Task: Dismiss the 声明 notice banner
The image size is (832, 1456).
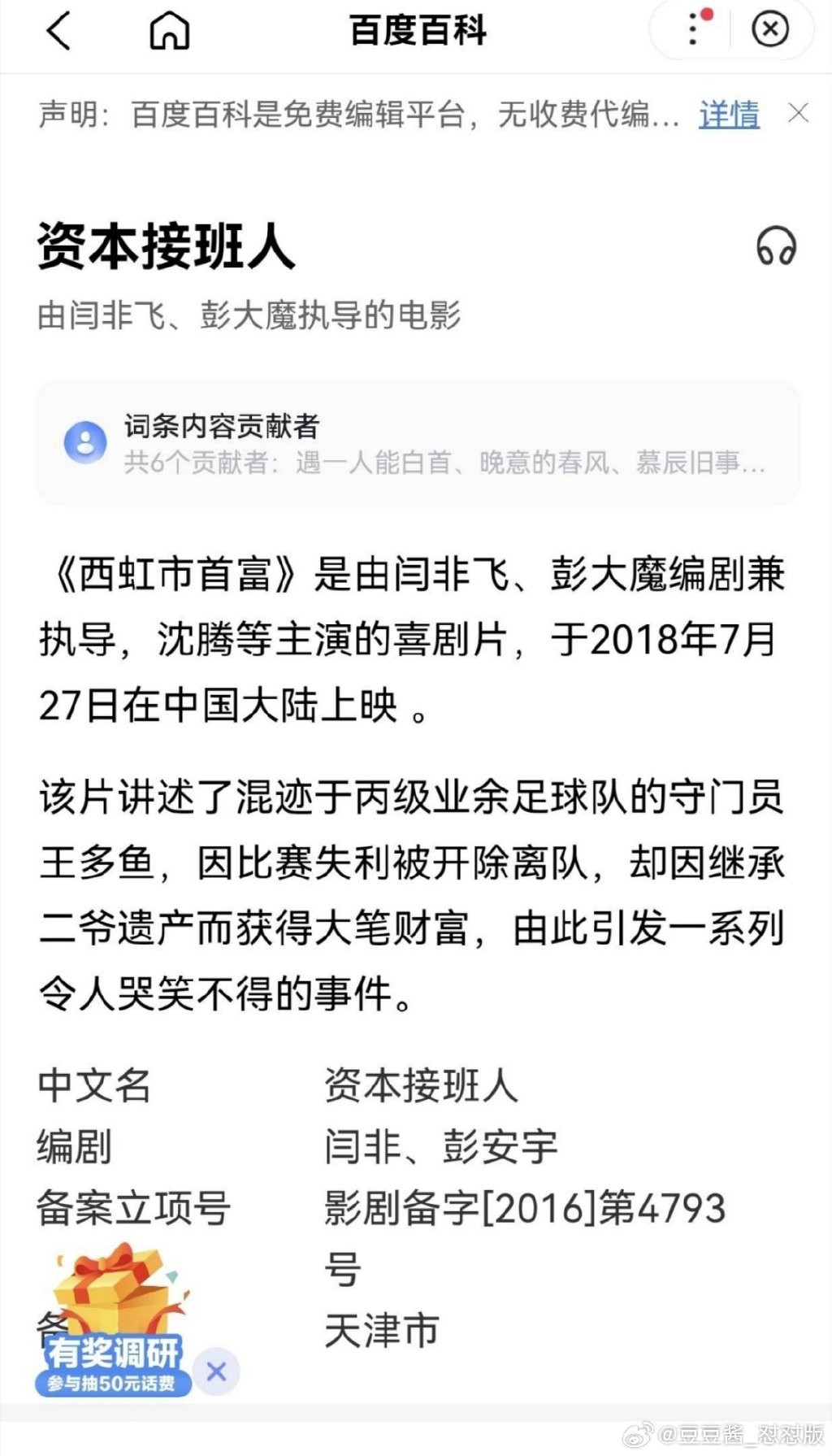Action: click(799, 114)
